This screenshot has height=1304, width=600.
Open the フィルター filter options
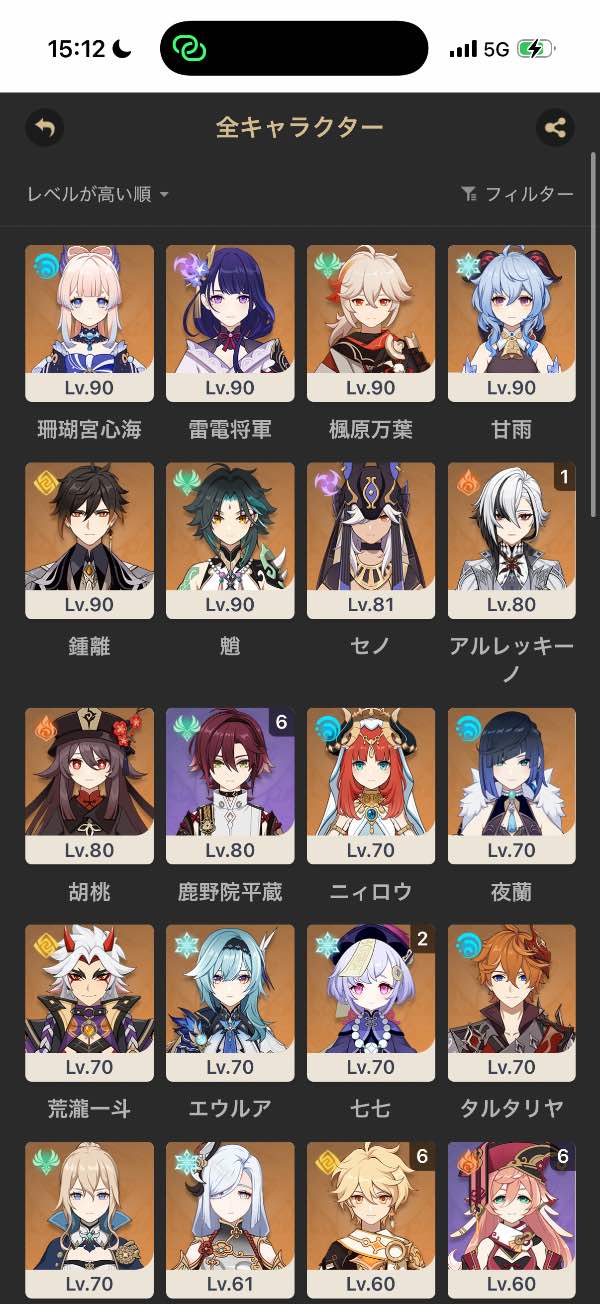point(517,194)
